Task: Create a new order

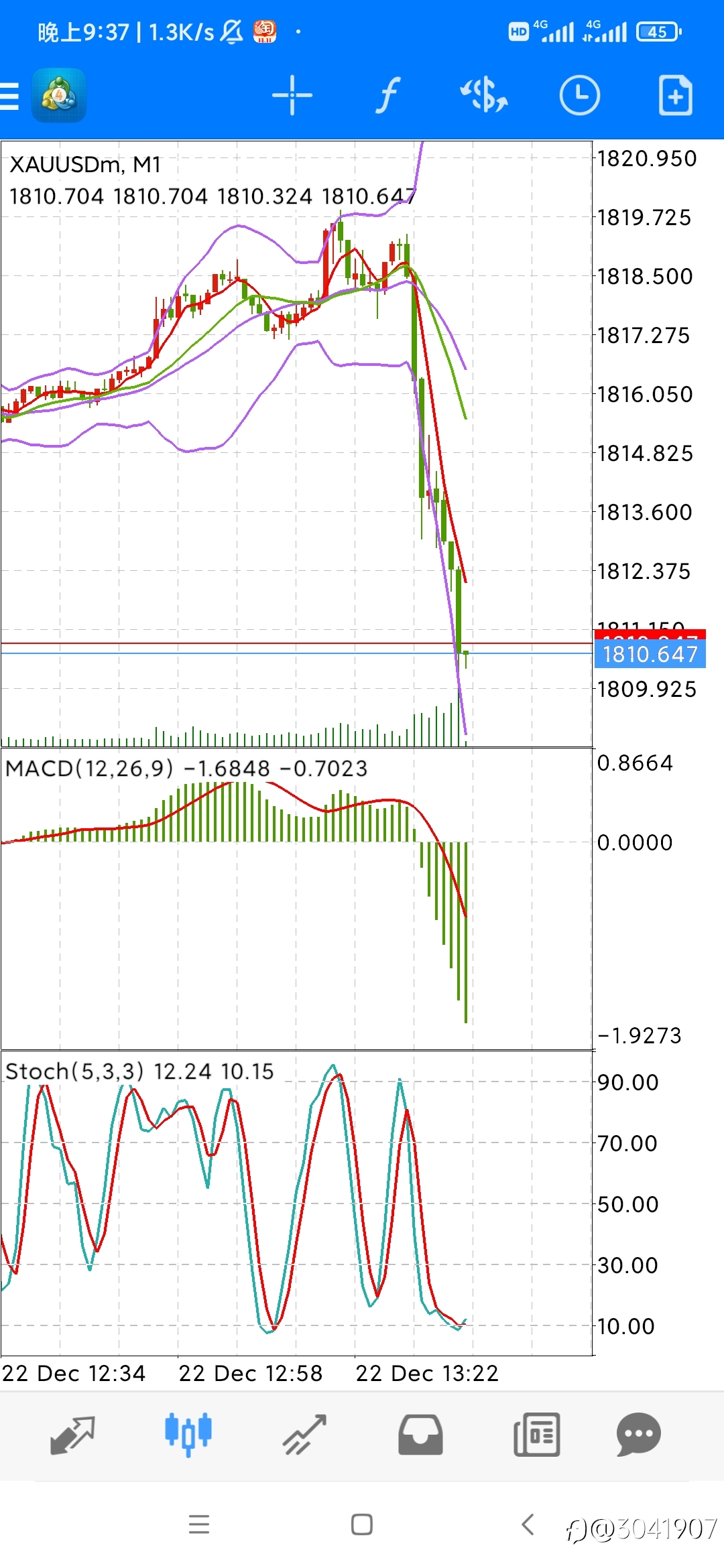Action: pos(675,95)
